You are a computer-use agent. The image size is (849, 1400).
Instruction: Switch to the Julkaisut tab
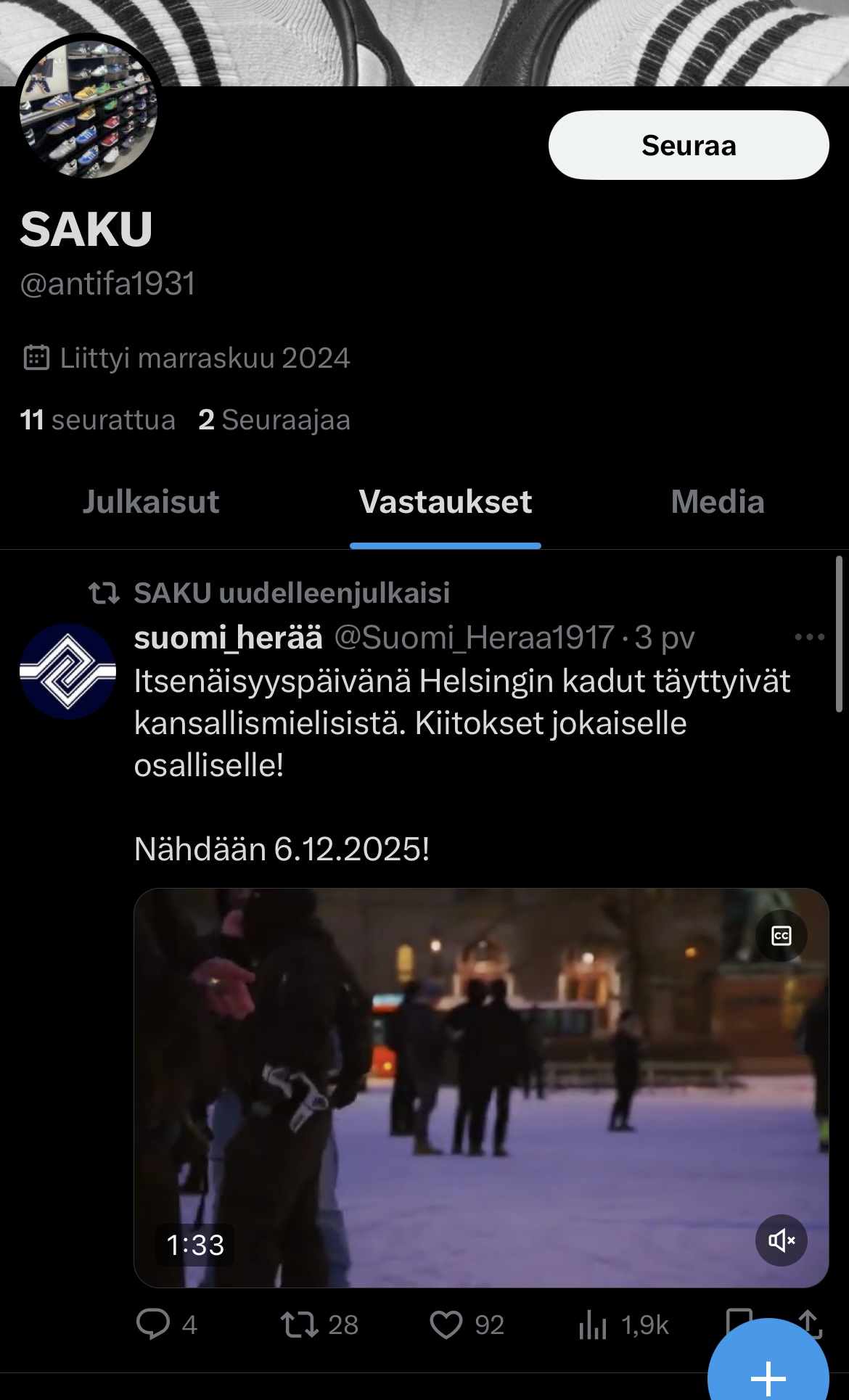(150, 502)
